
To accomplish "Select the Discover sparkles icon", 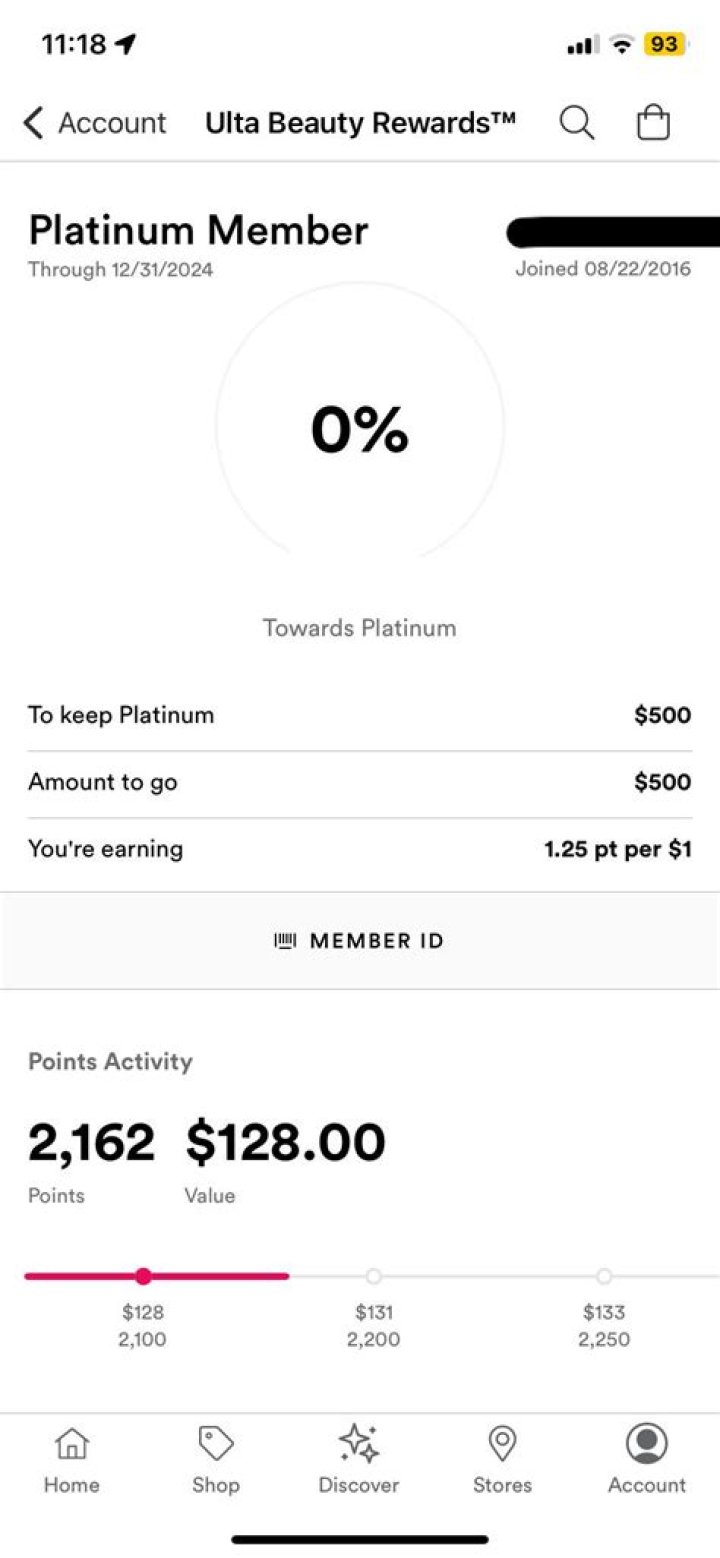I will click(359, 1446).
